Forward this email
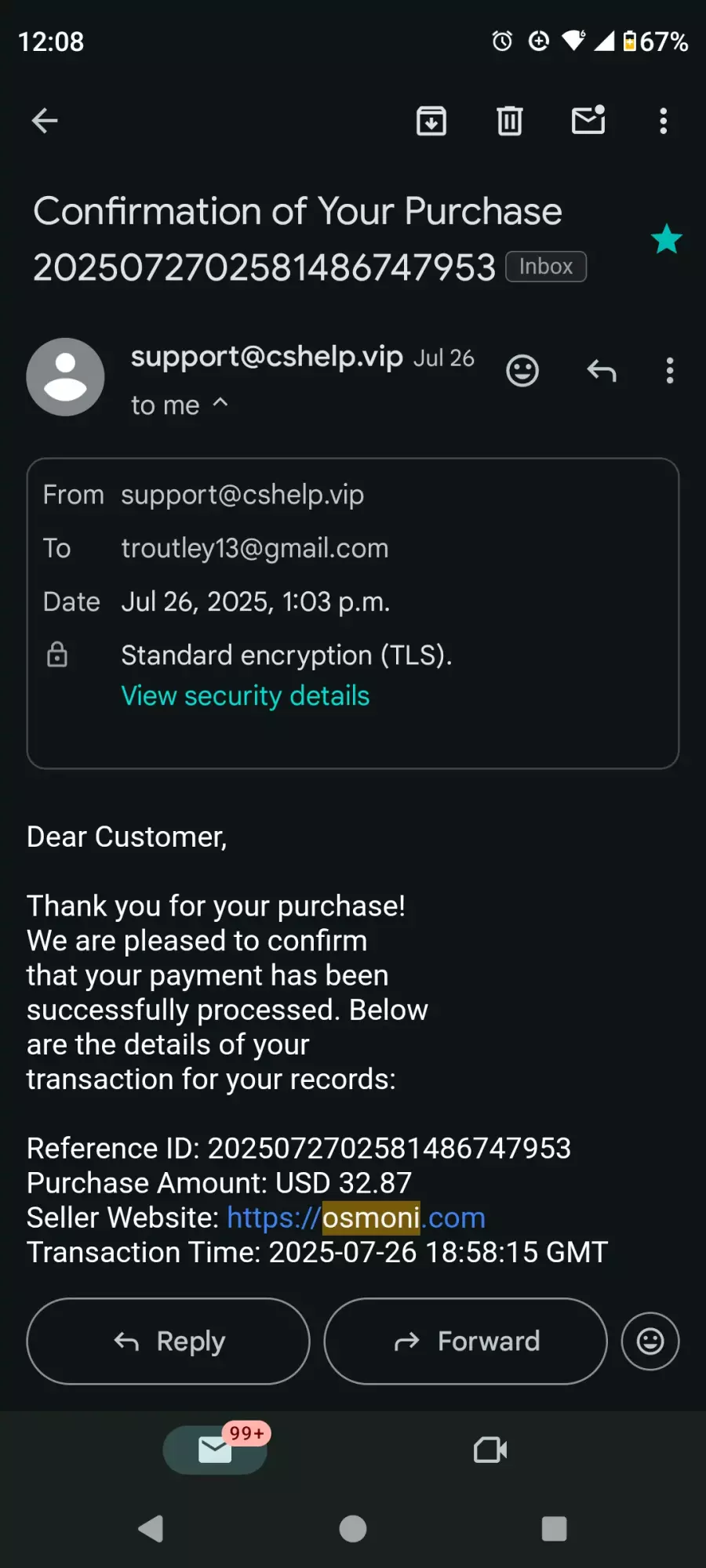The height and width of the screenshot is (1568, 706). click(x=466, y=1341)
